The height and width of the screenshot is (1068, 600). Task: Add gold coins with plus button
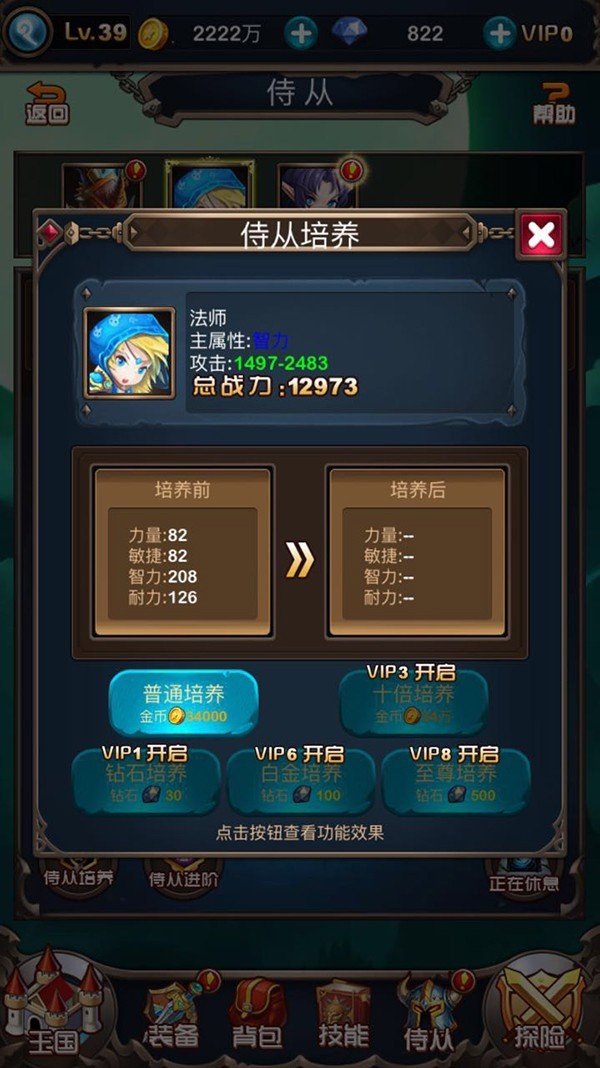[x=300, y=34]
